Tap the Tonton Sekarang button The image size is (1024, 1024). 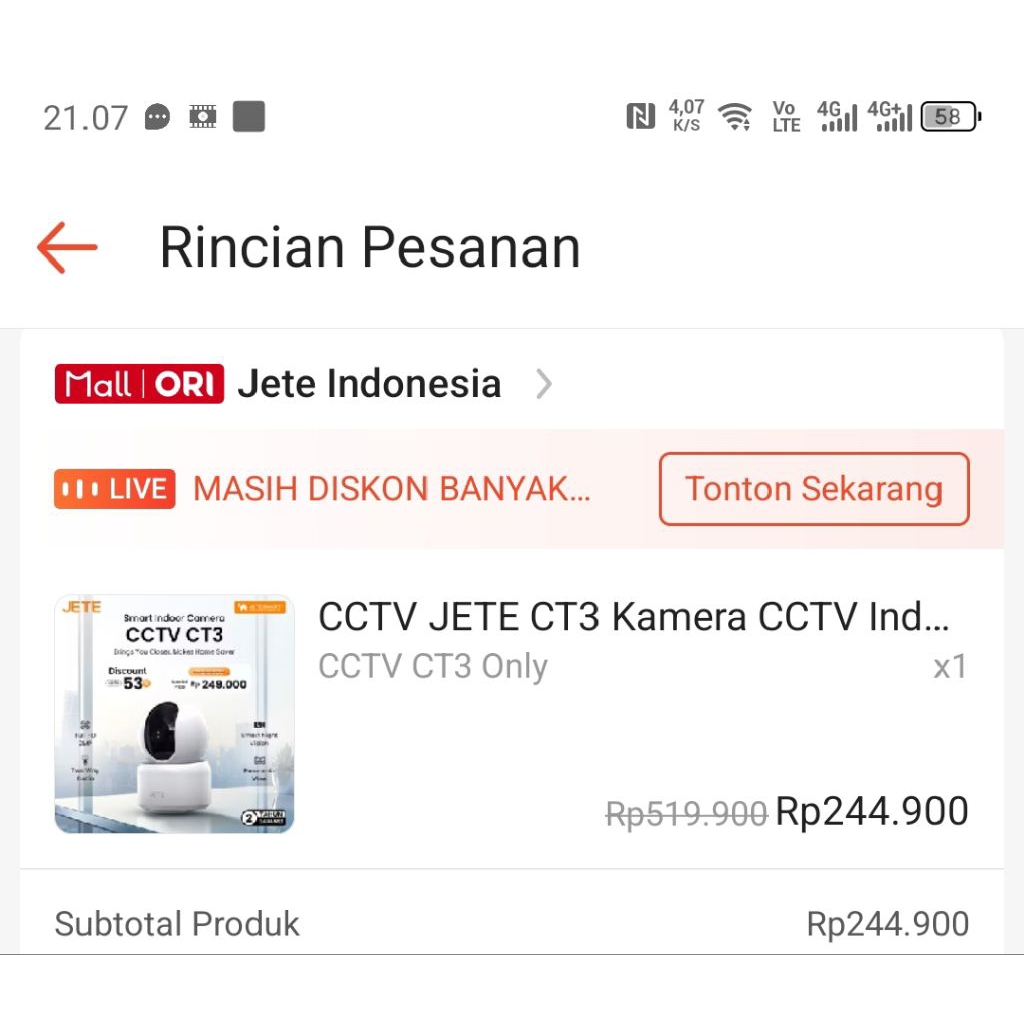pos(813,489)
